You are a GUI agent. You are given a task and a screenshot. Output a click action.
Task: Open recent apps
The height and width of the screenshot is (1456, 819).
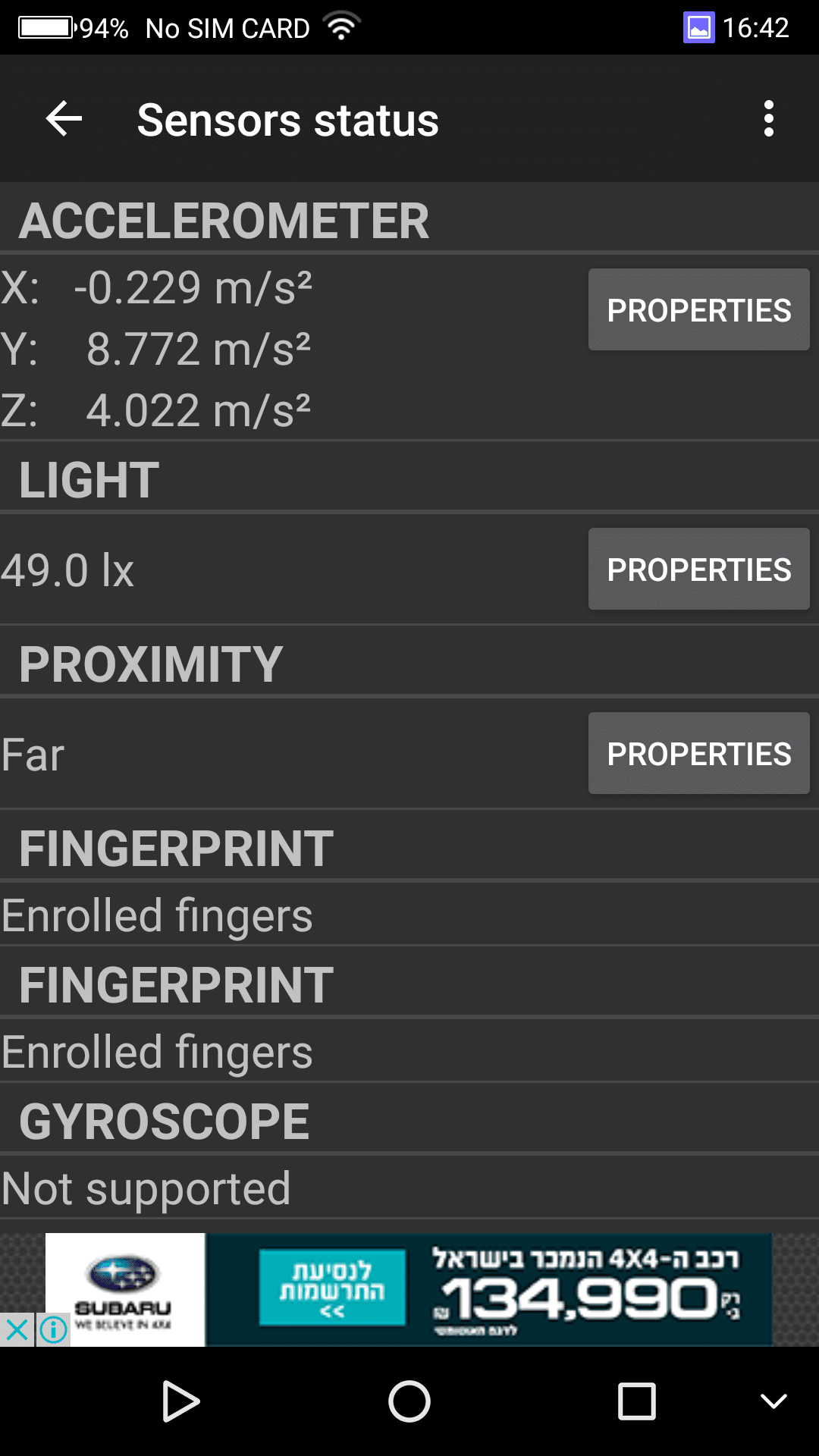(636, 1401)
